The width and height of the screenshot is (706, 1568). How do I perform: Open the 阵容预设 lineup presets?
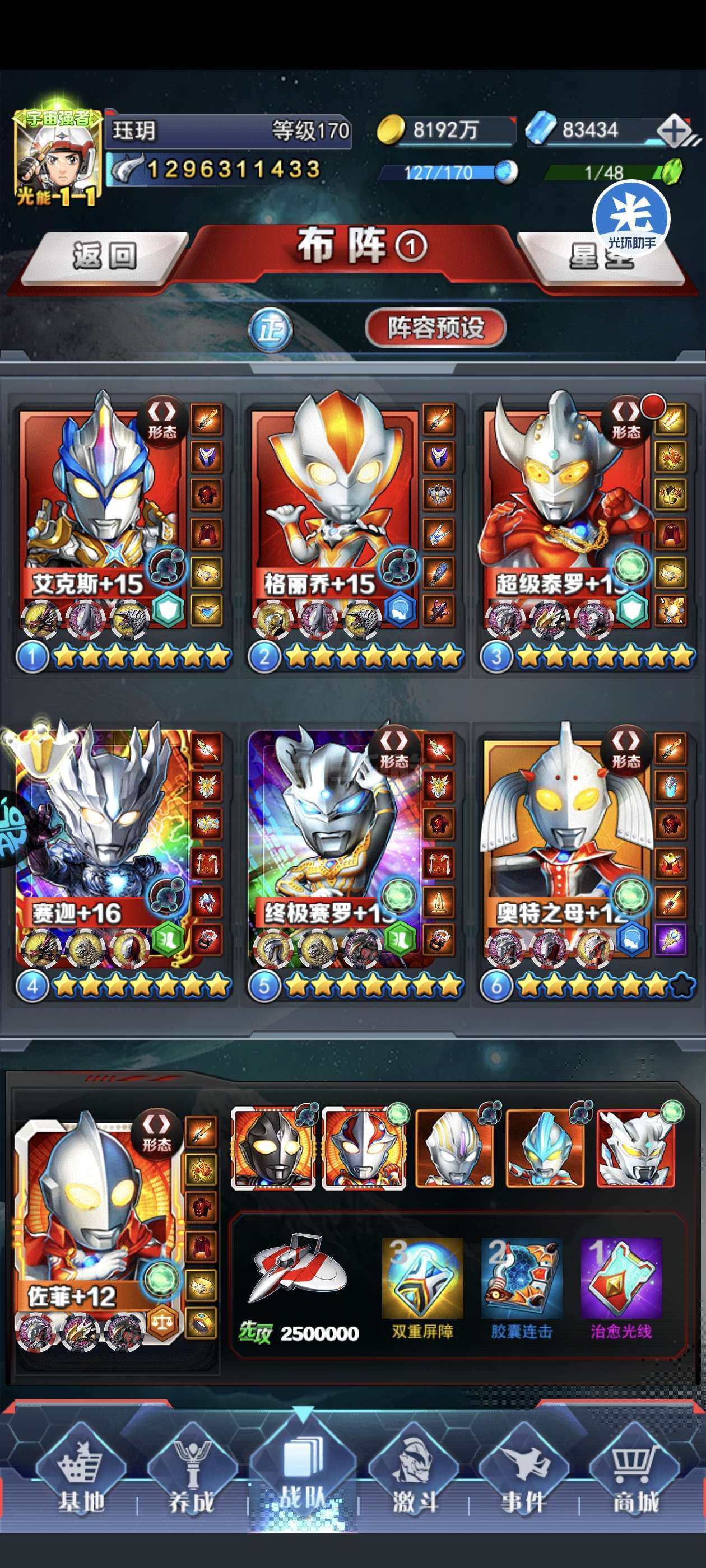435,328
